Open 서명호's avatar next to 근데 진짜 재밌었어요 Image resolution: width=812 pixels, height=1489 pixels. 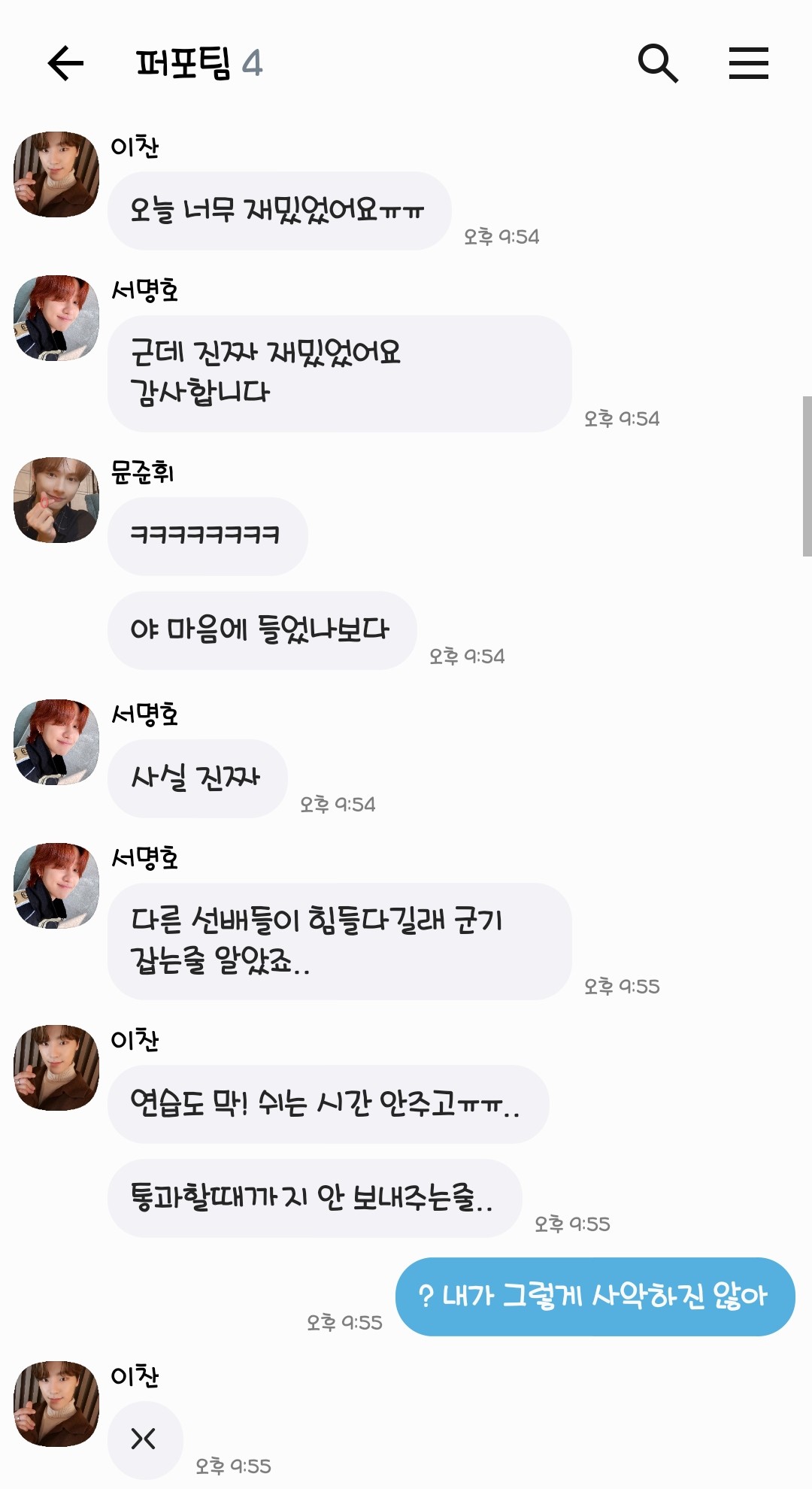[56, 318]
